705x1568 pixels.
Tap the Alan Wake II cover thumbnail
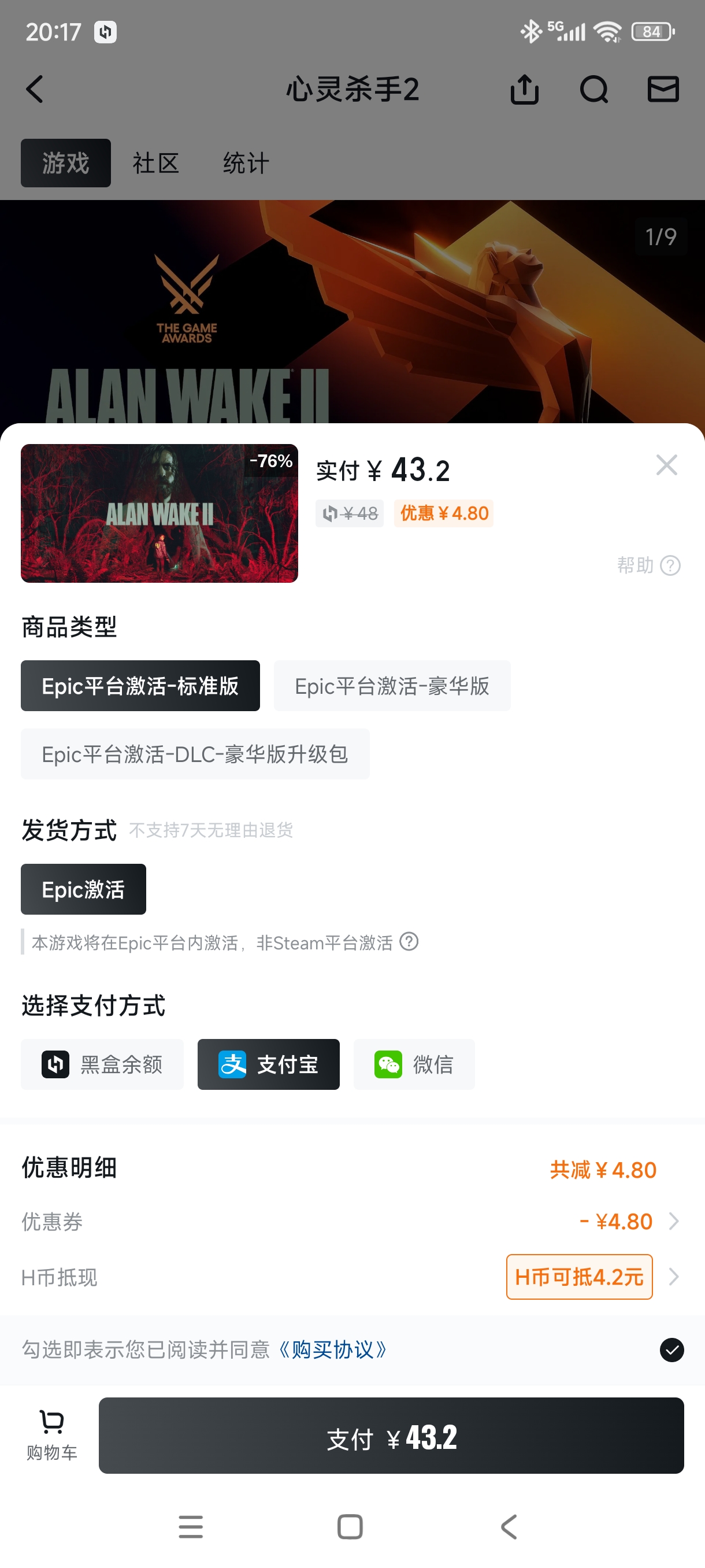click(x=159, y=514)
